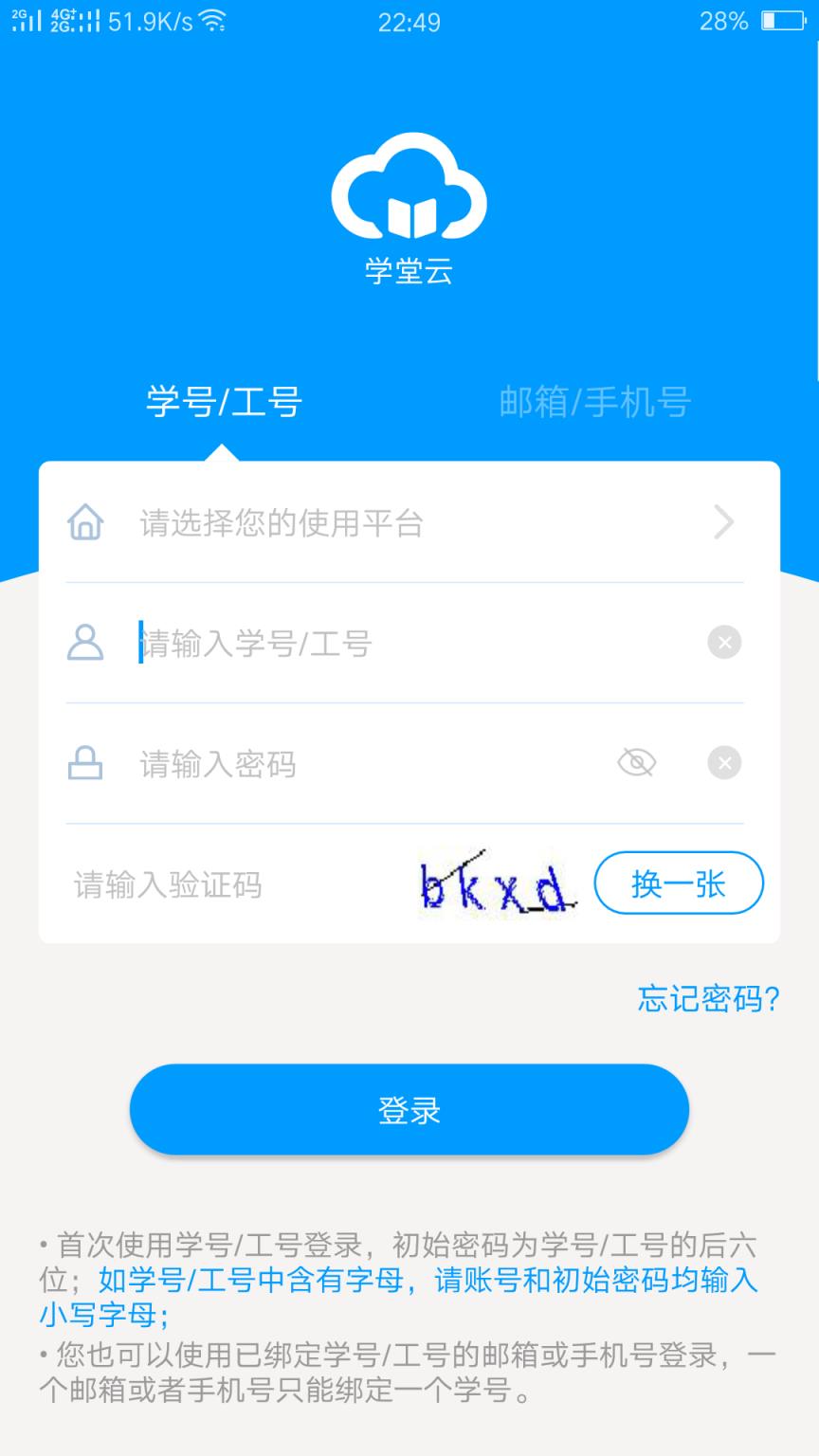
Task: Open platform list from the selector row
Action: pyautogui.click(x=379, y=522)
